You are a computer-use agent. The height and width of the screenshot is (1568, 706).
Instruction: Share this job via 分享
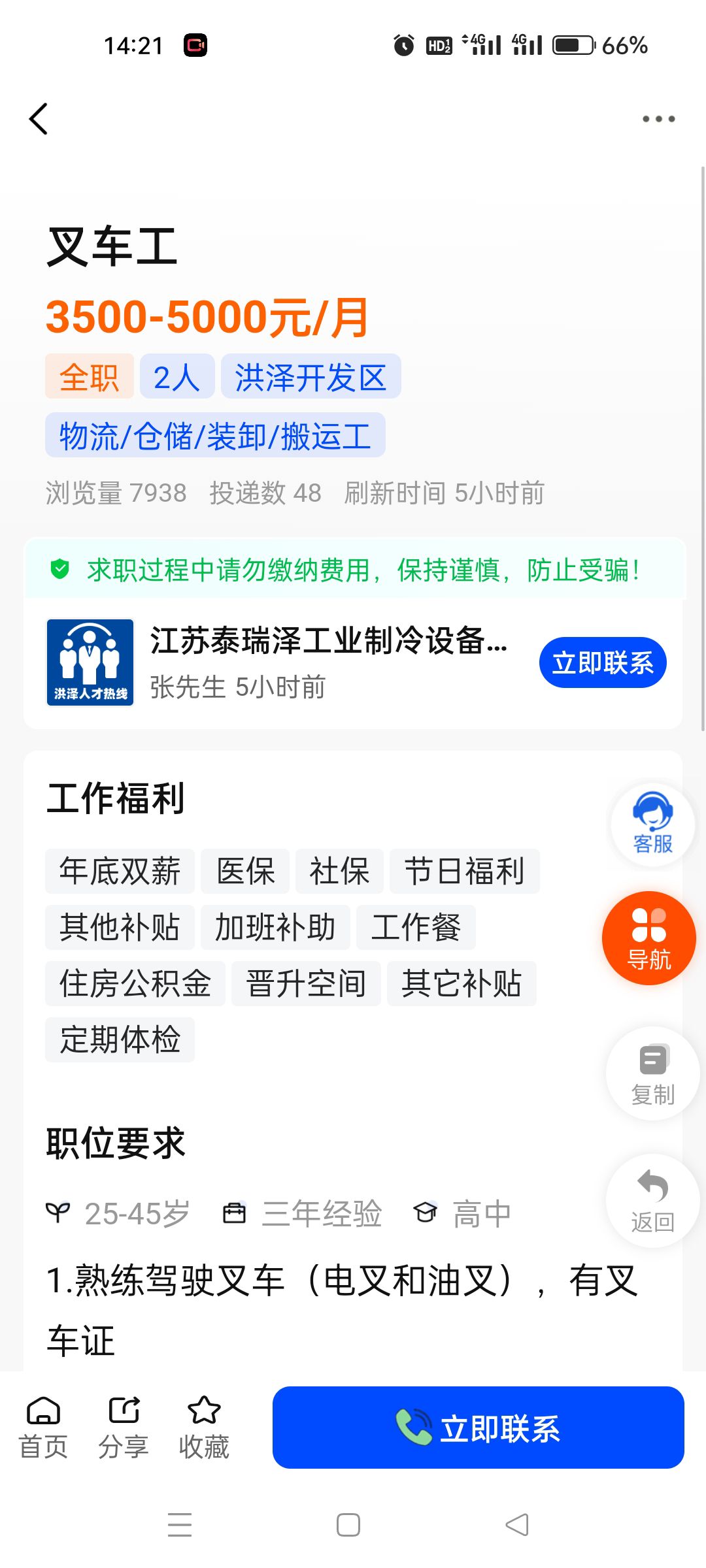click(x=124, y=1428)
